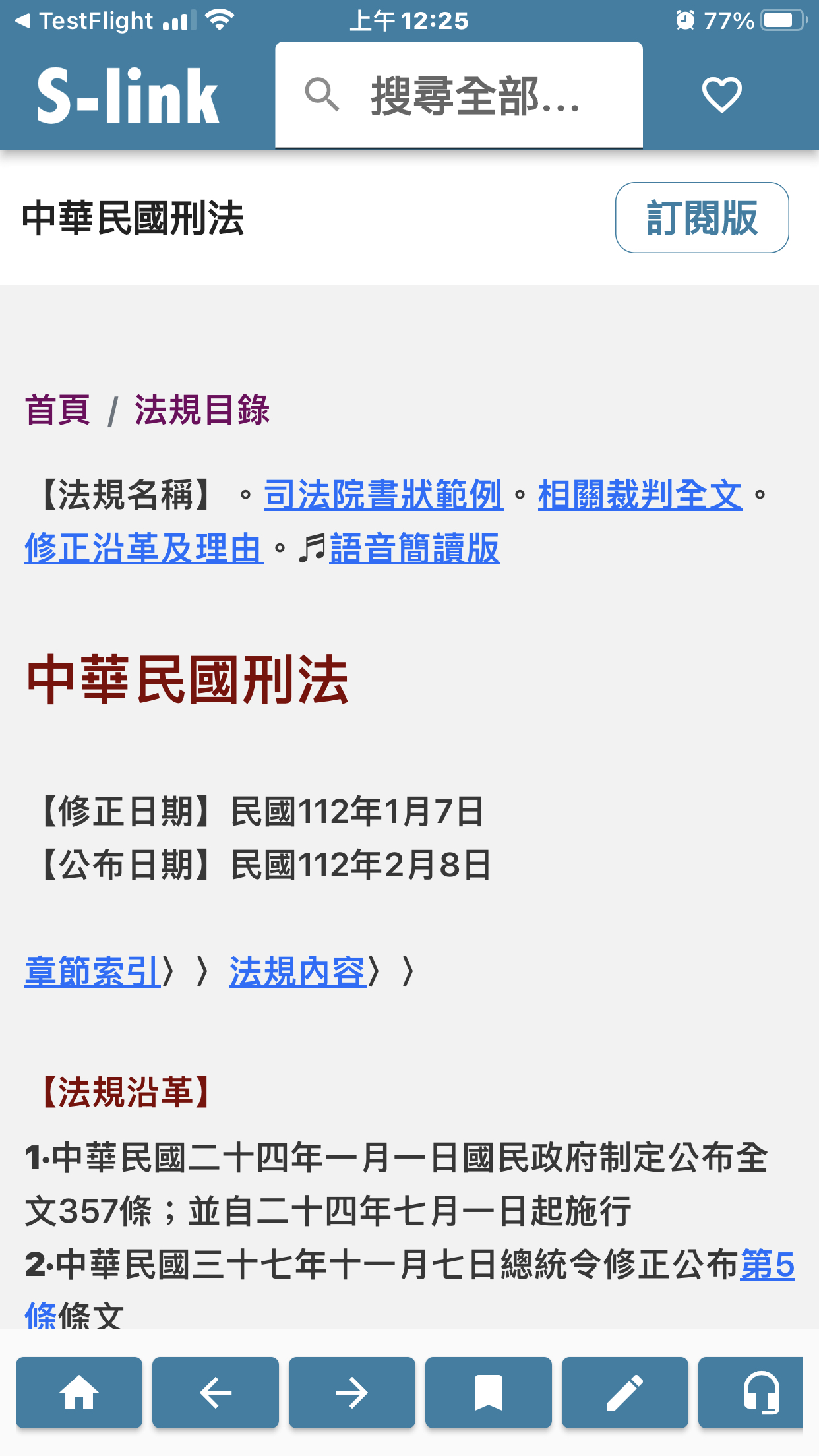Go to 首頁 breadcrumb link
This screenshot has width=819, height=1456.
coord(57,409)
